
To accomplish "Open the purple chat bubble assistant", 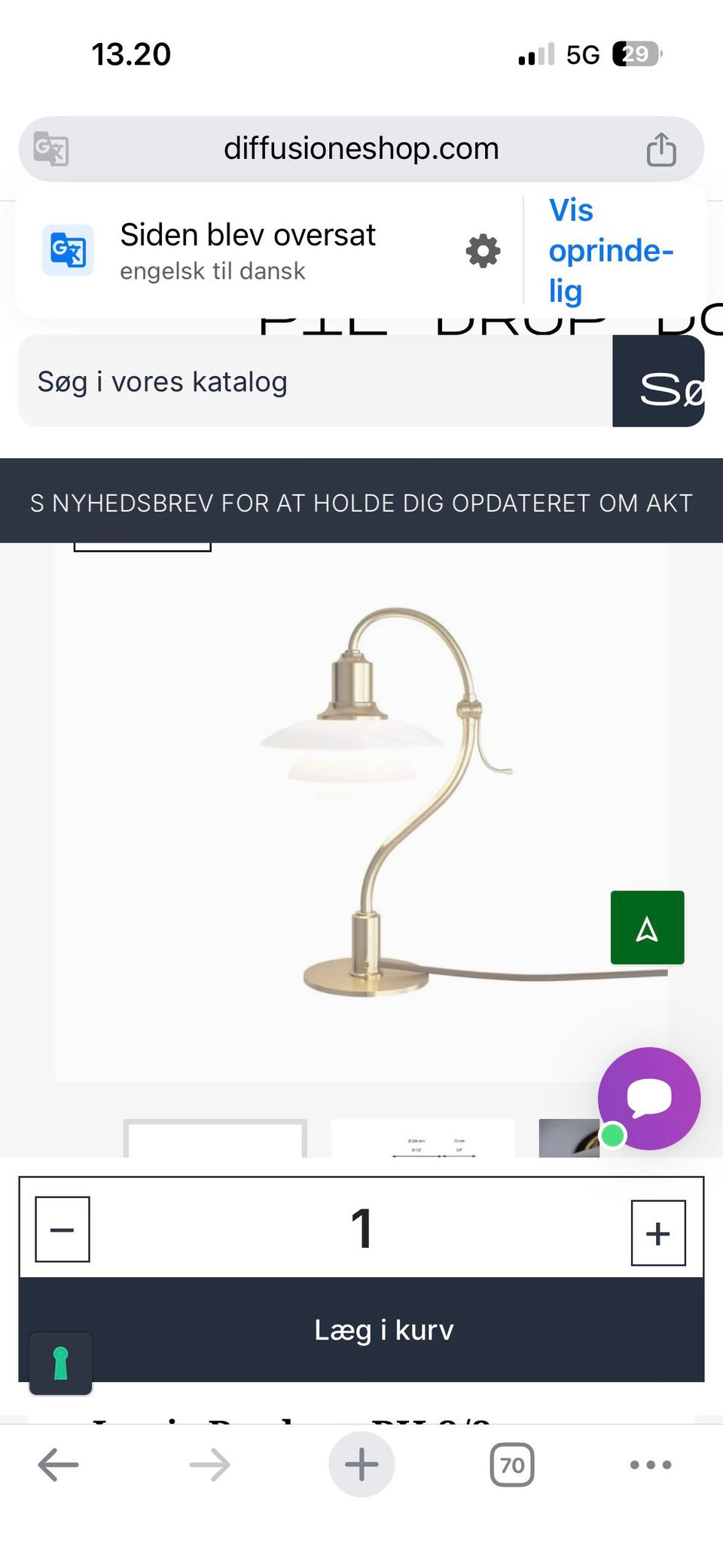I will point(649,1099).
